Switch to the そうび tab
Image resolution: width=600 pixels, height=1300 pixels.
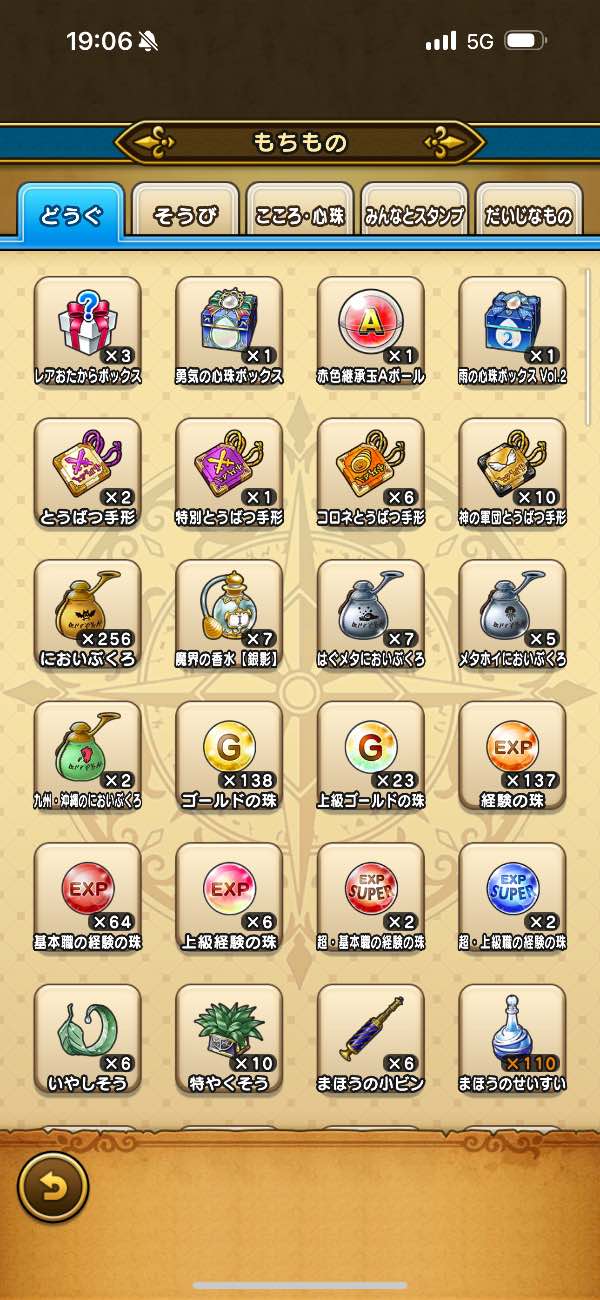pos(186,214)
